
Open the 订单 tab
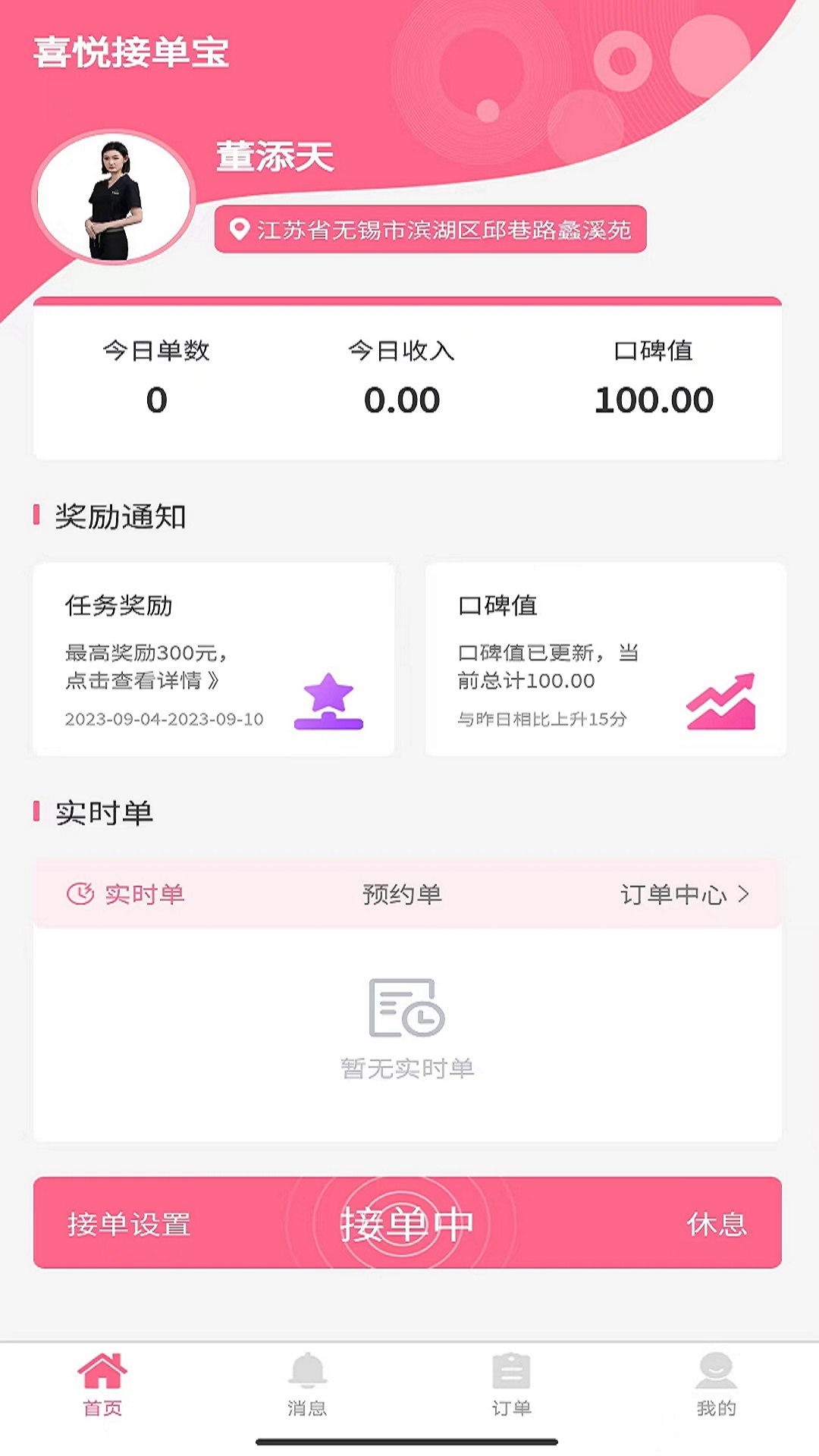pos(512,1385)
